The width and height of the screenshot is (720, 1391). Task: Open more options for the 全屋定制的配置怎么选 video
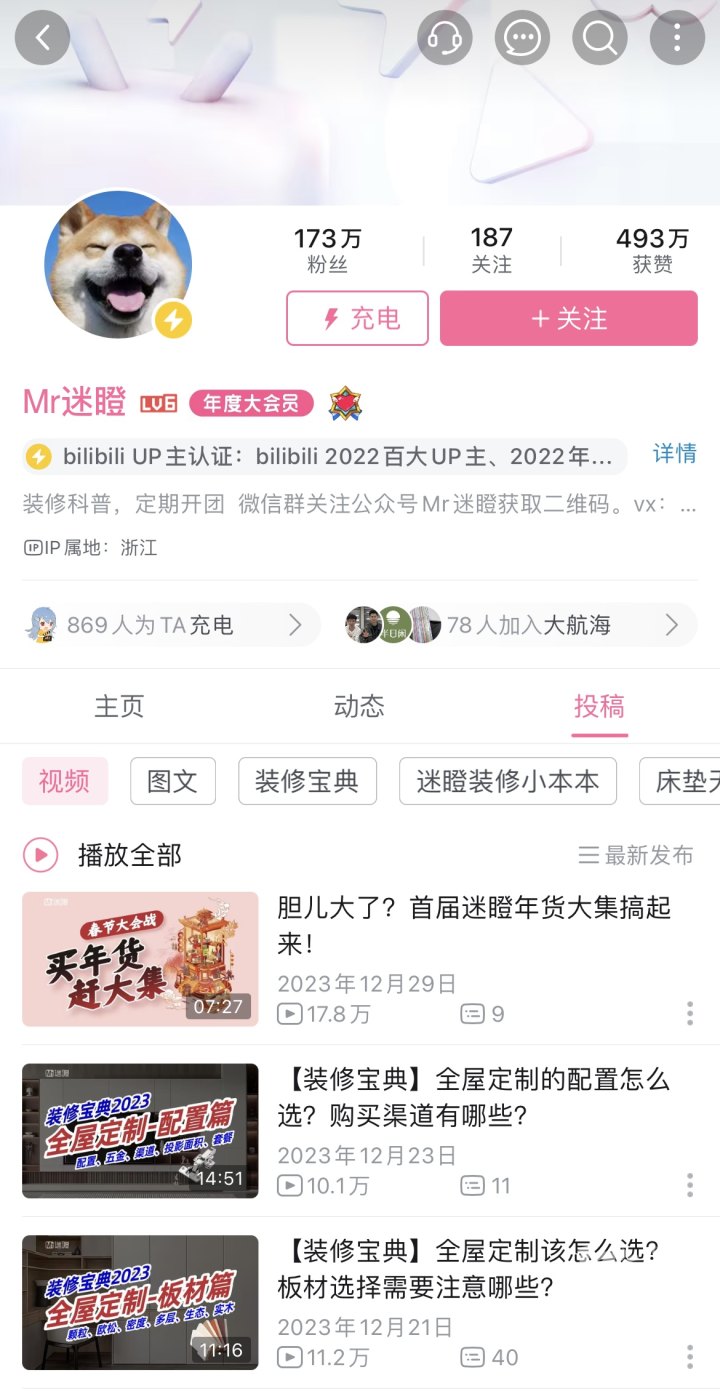(690, 1185)
